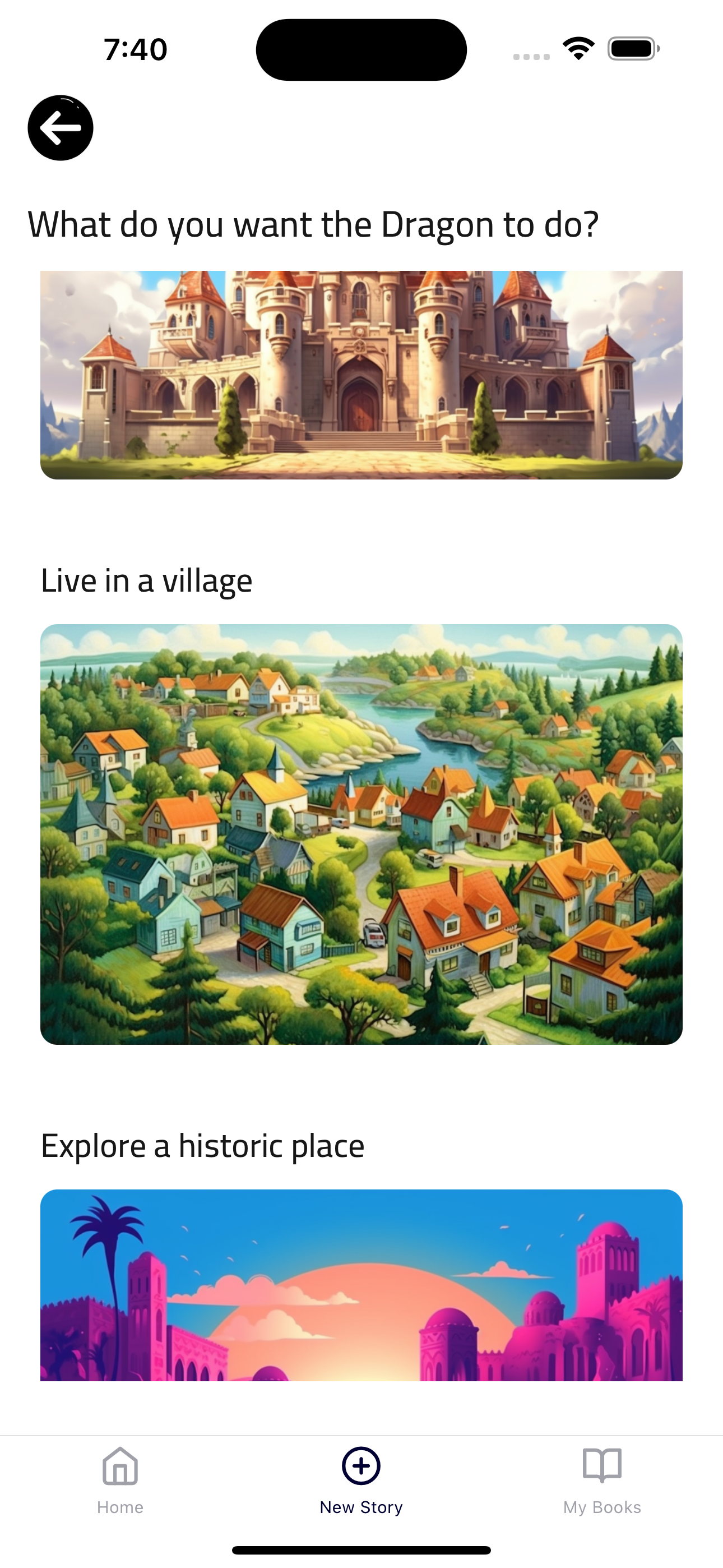Pick the Explore a historic place card
The image size is (723, 1568).
pyautogui.click(x=361, y=1284)
